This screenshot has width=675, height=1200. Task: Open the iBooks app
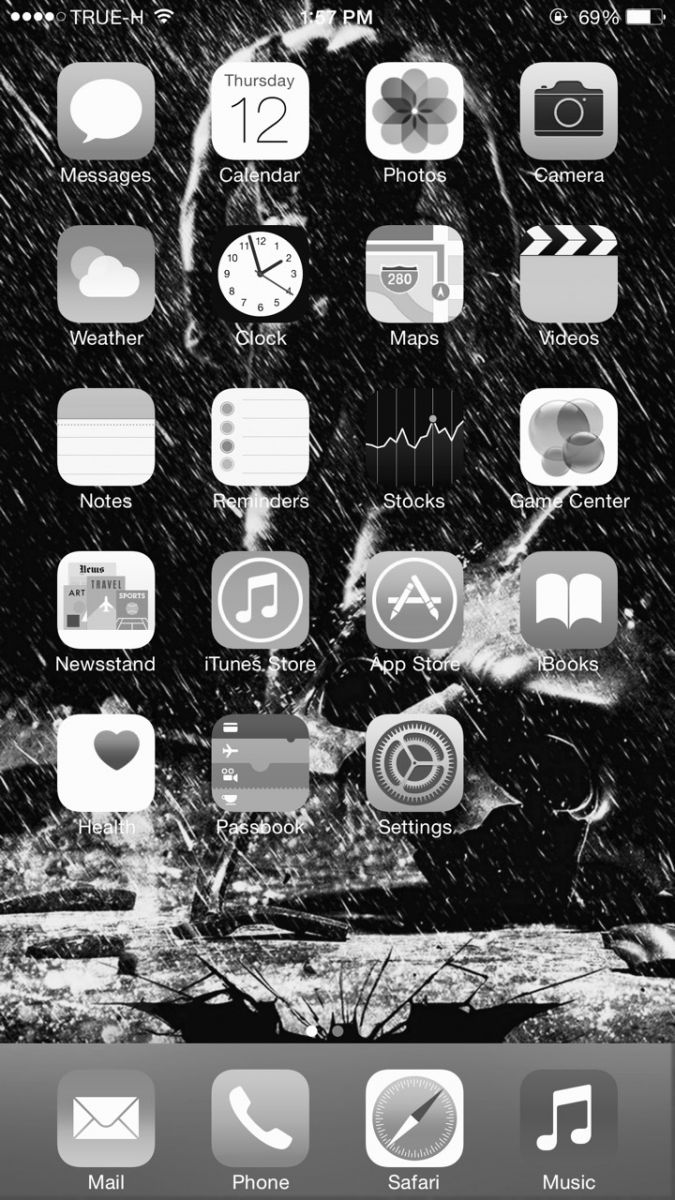click(x=568, y=600)
